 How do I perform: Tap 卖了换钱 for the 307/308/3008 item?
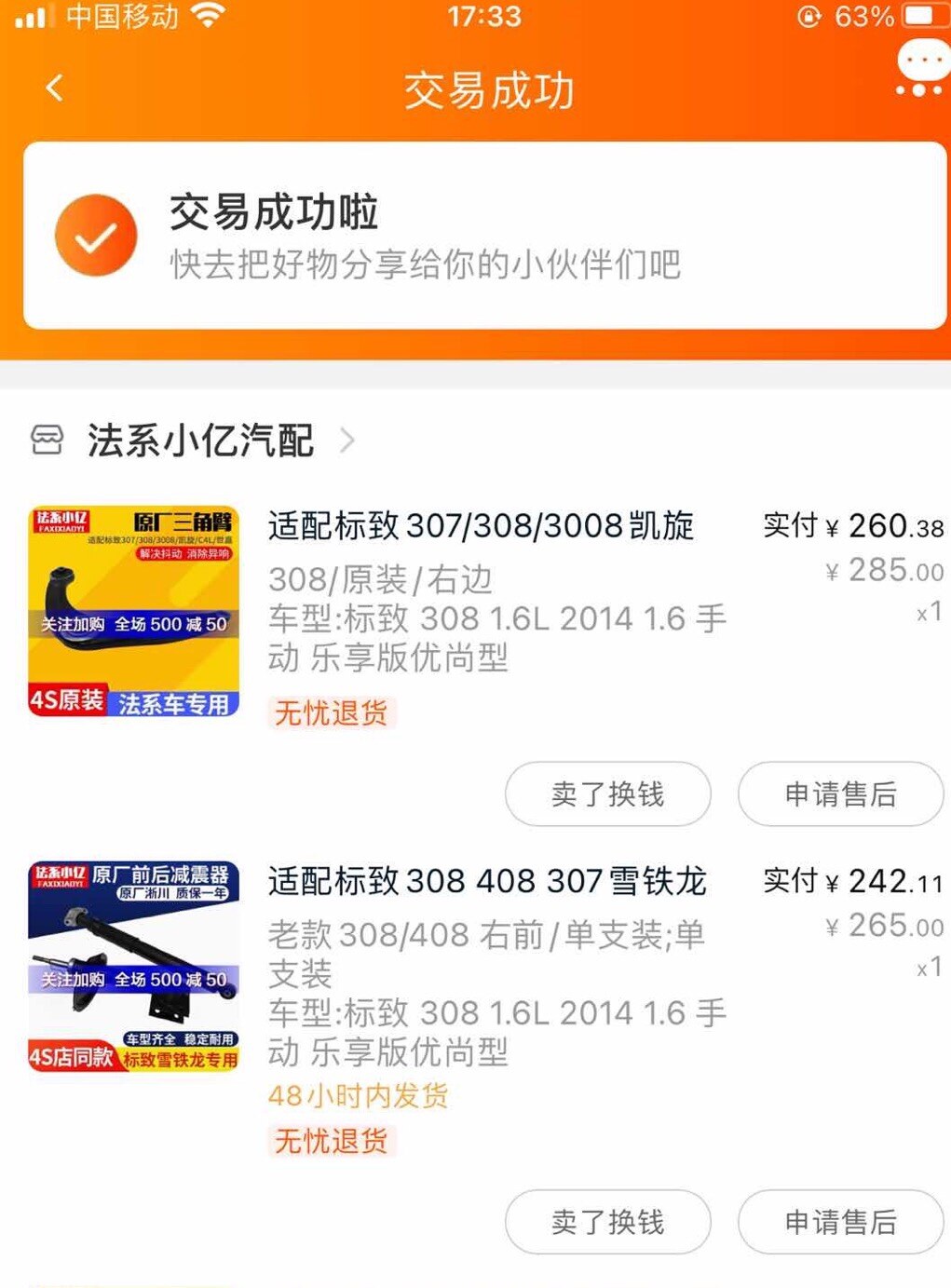pyautogui.click(x=607, y=794)
